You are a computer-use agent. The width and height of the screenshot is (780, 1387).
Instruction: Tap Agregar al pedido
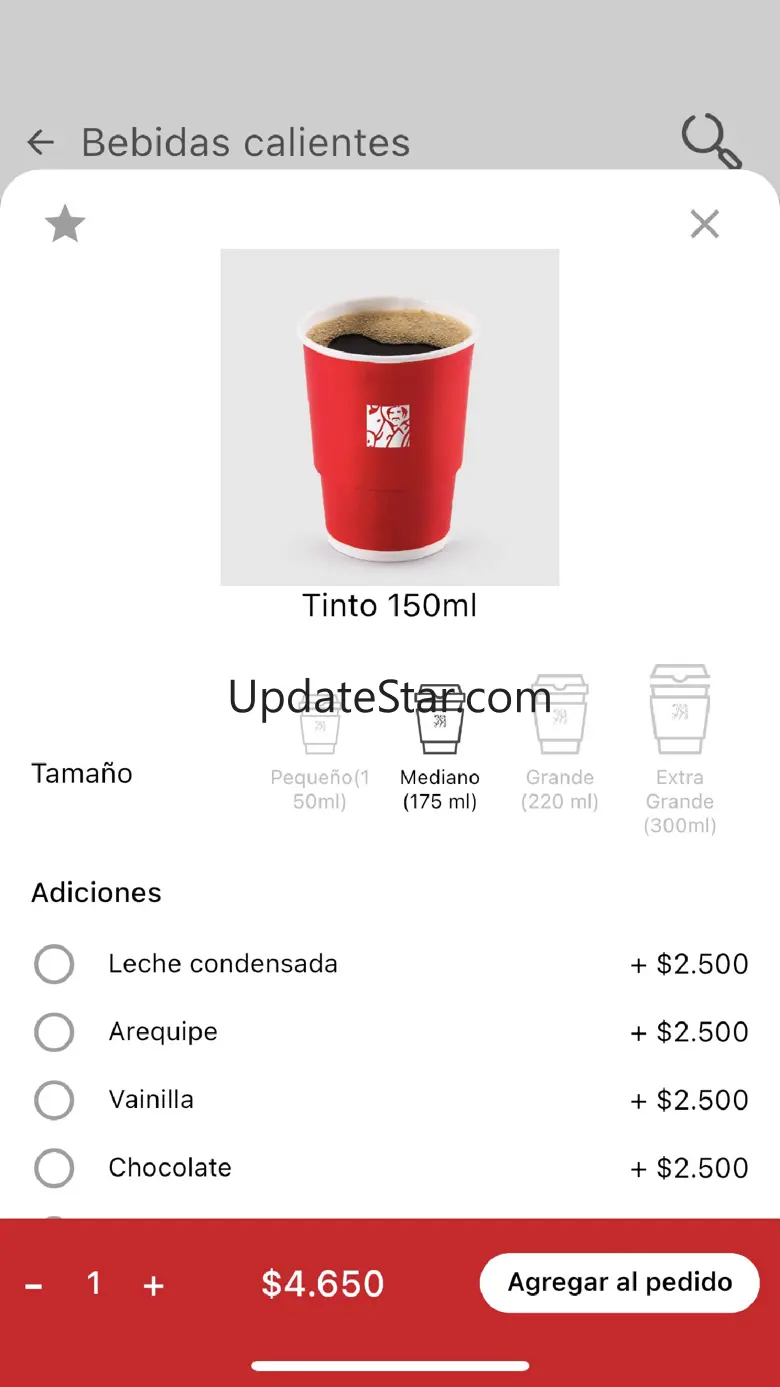point(620,1283)
